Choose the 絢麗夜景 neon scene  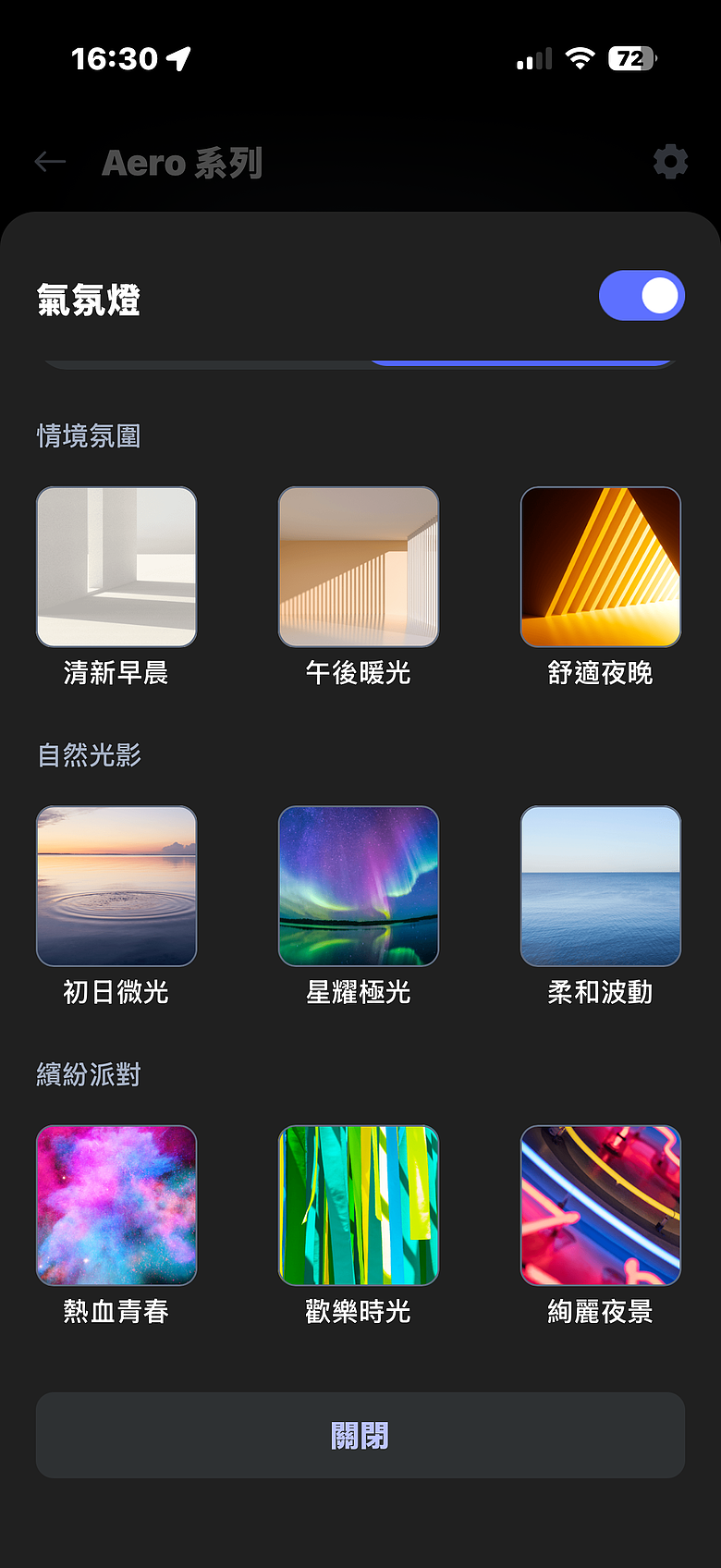(601, 1205)
